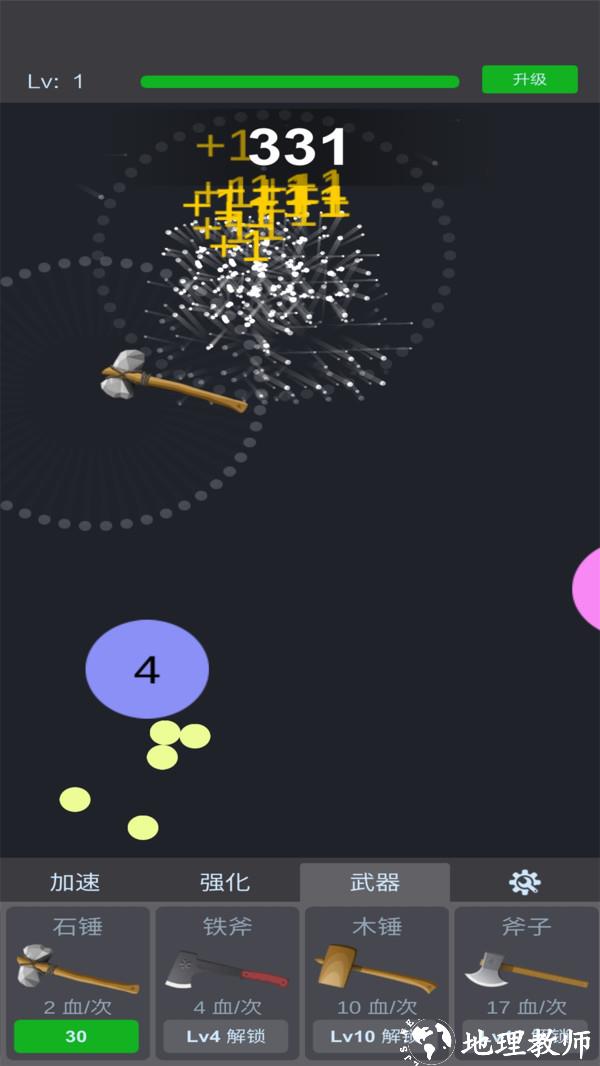600x1066 pixels.
Task: Buy the 石锤 upgrade for 30
Action: click(76, 1036)
